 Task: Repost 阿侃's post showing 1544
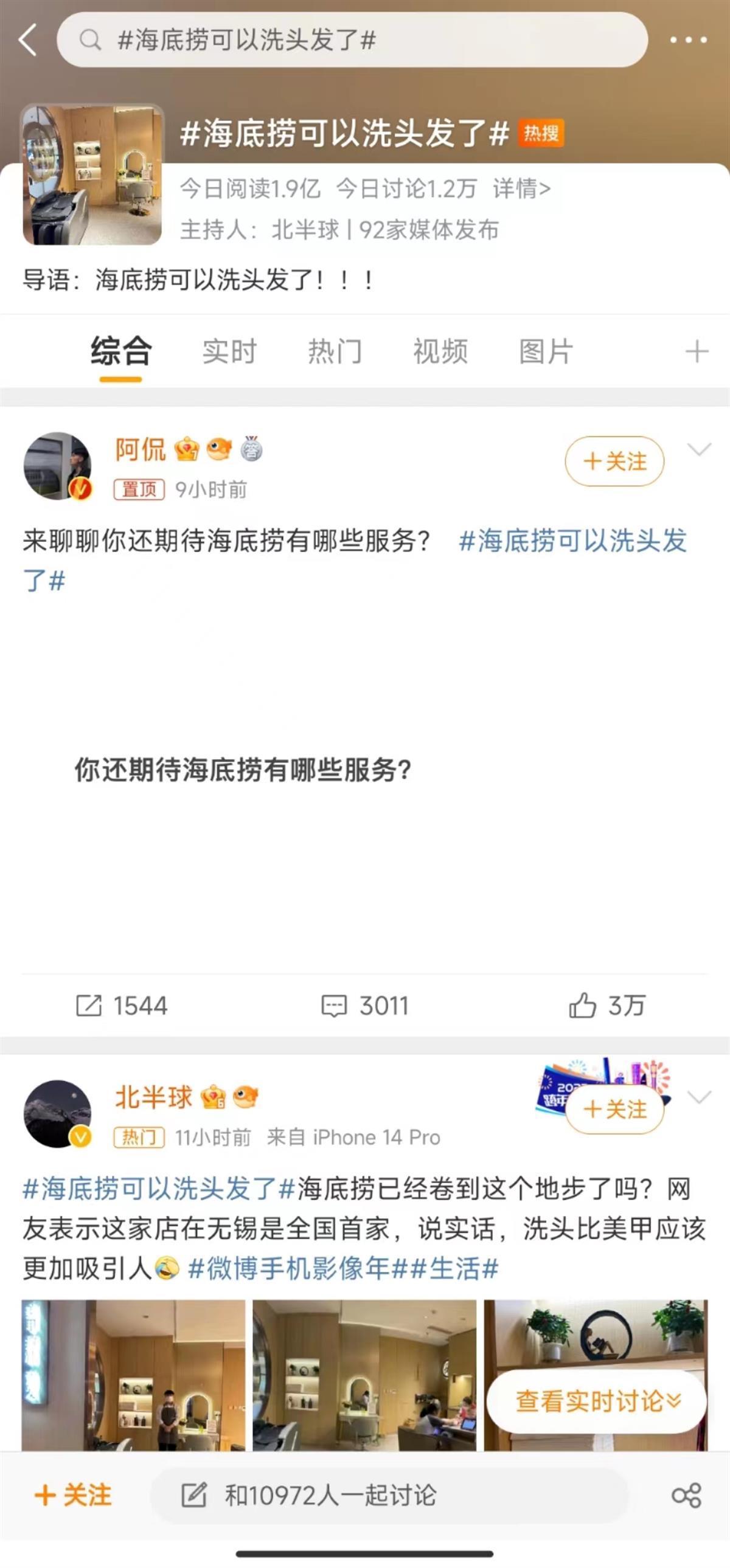click(x=121, y=1006)
